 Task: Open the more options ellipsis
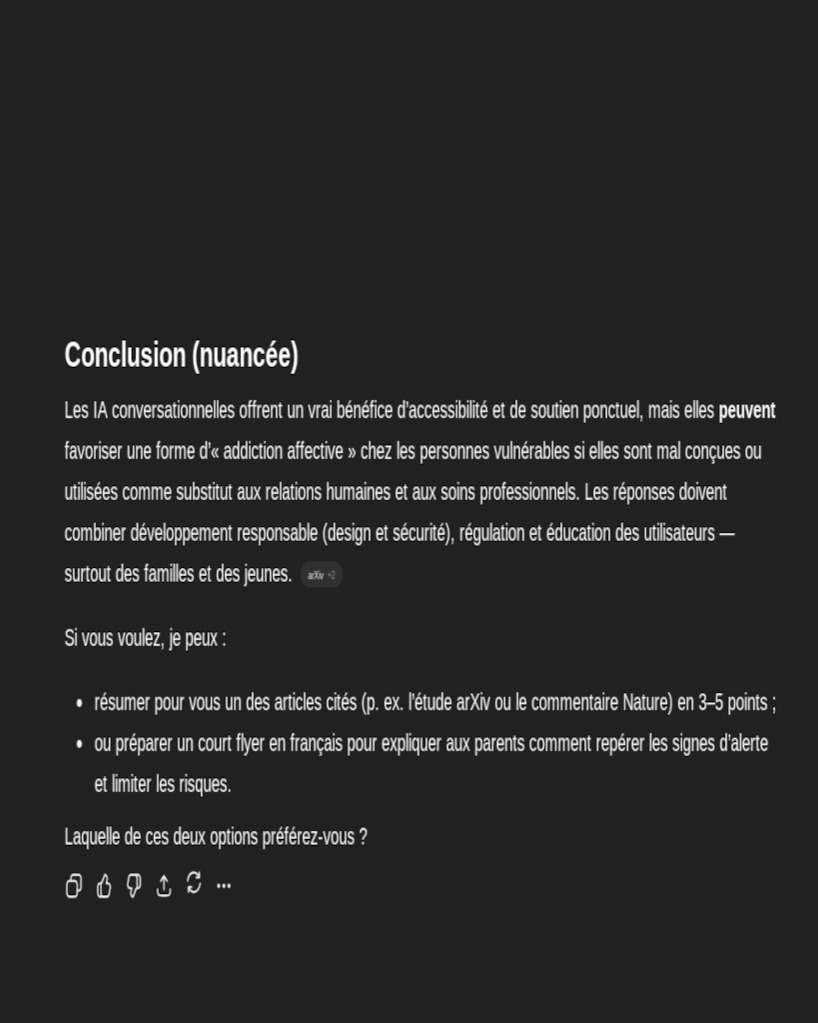[224, 886]
